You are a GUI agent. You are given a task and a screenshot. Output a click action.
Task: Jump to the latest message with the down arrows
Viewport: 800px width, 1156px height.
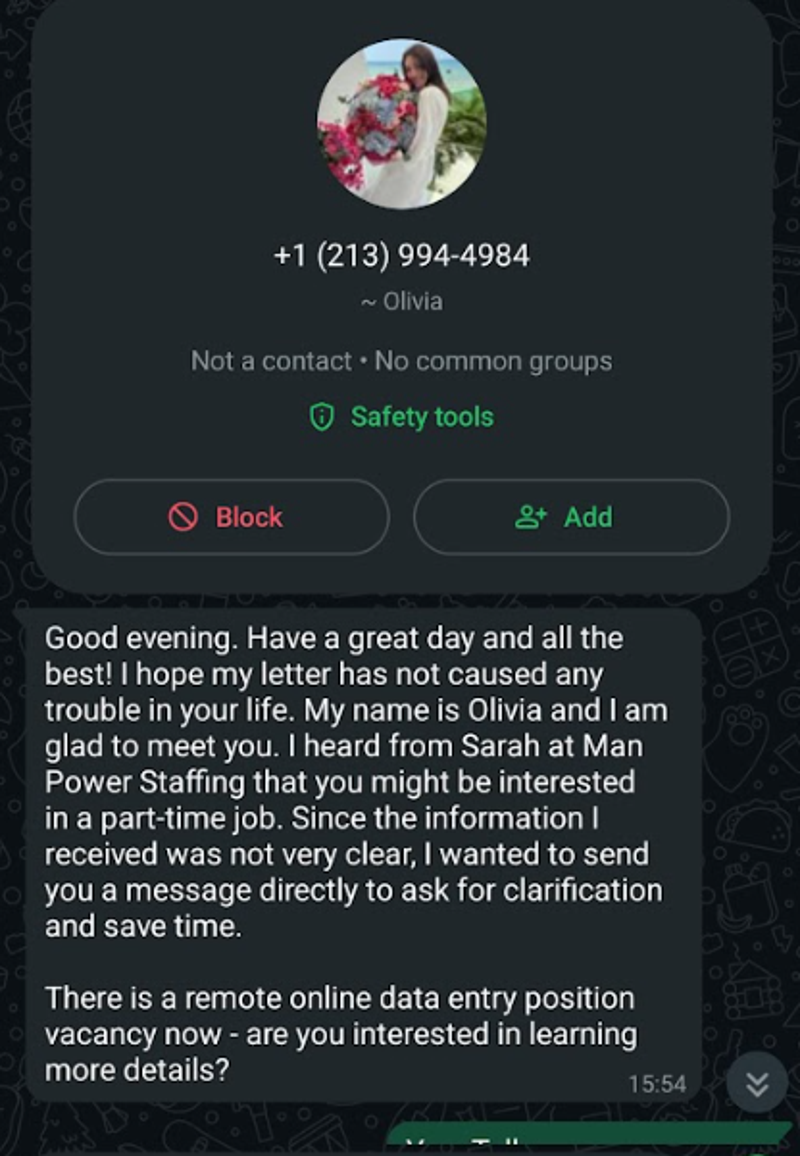(x=757, y=1083)
